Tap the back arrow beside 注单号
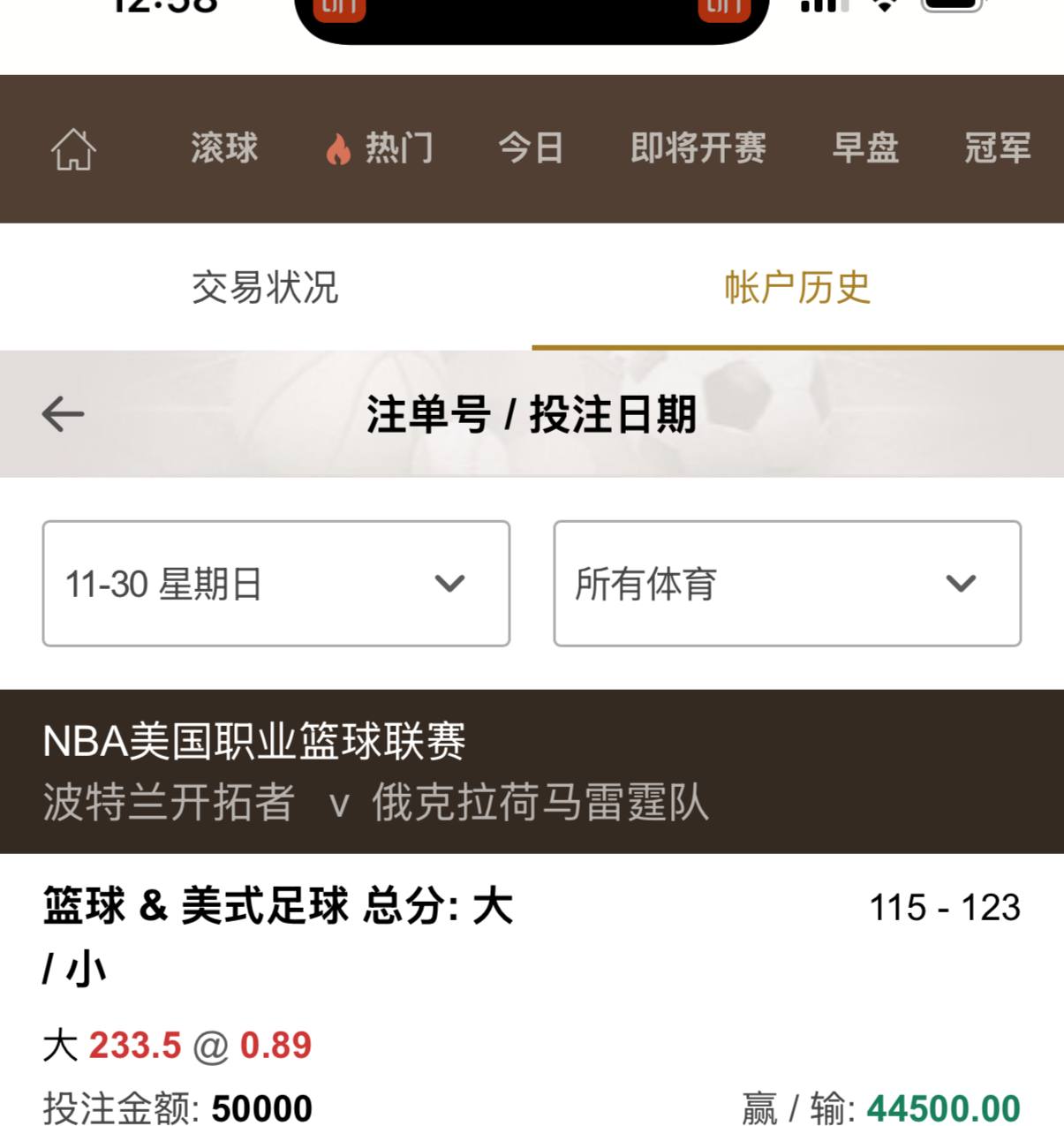Screen dimensions: 1064x1126 (64, 413)
